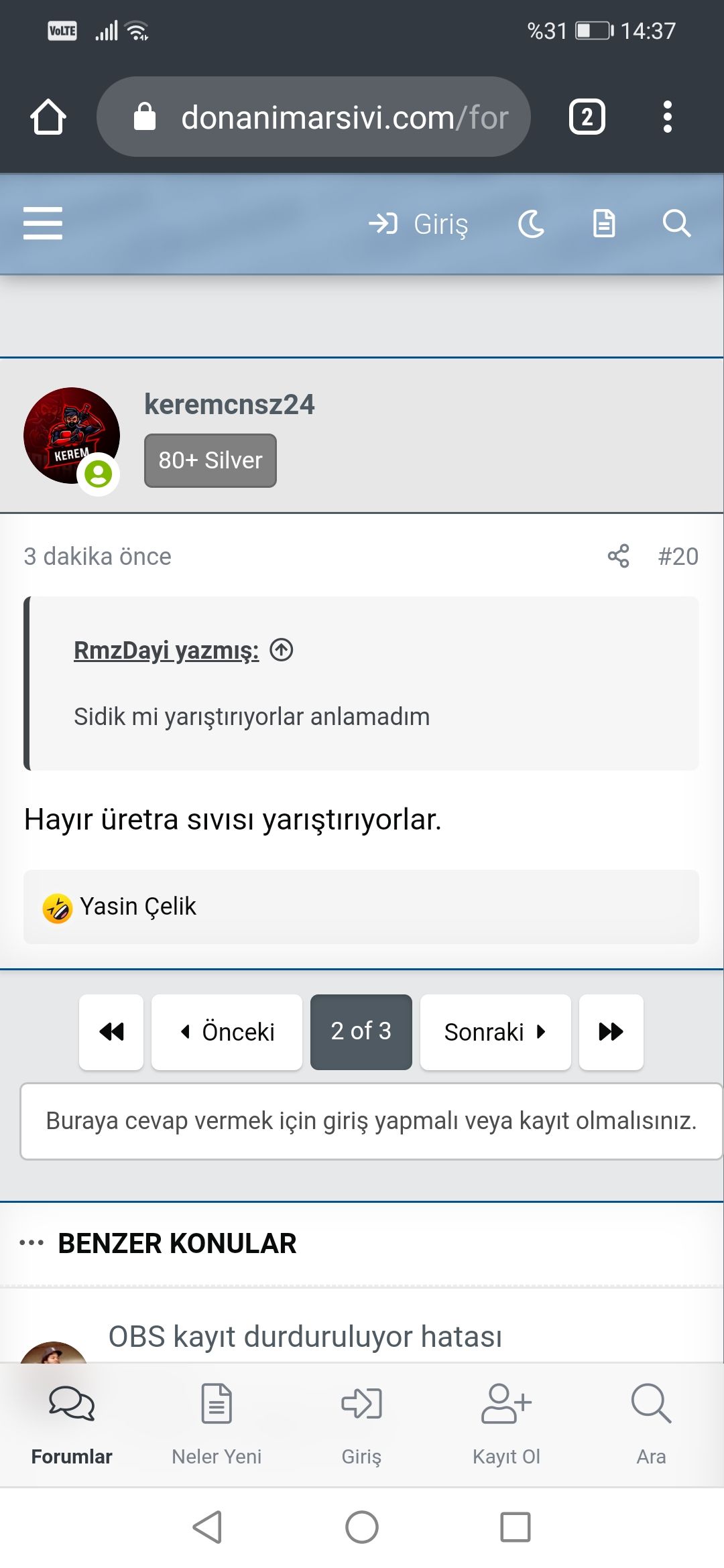Image resolution: width=724 pixels, height=1568 pixels.
Task: Open the browser home page
Action: click(x=48, y=117)
